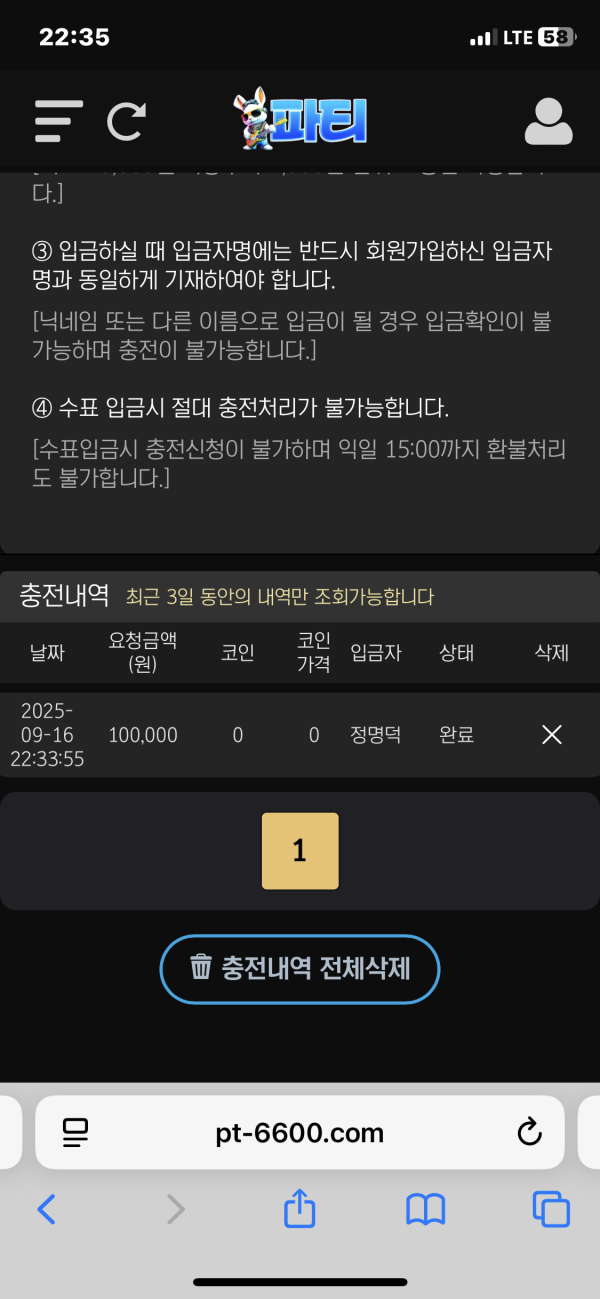
Task: Go back in Safari
Action: pos(46,1210)
